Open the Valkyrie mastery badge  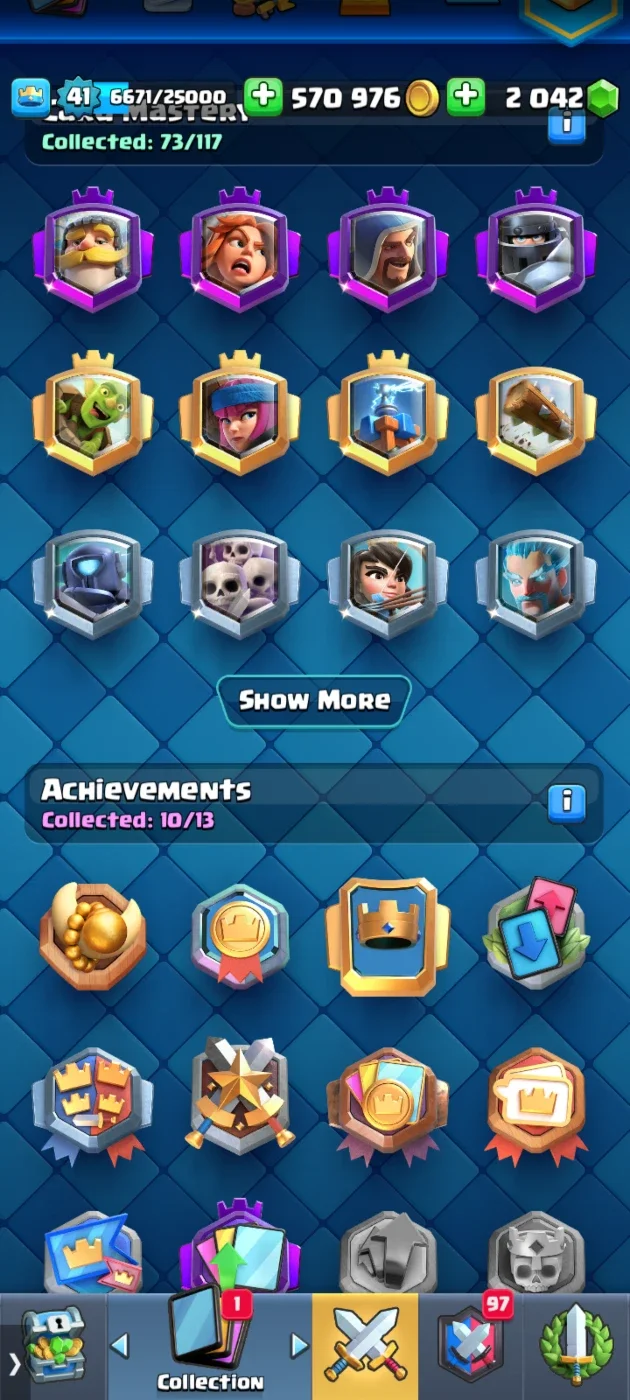[x=240, y=248]
